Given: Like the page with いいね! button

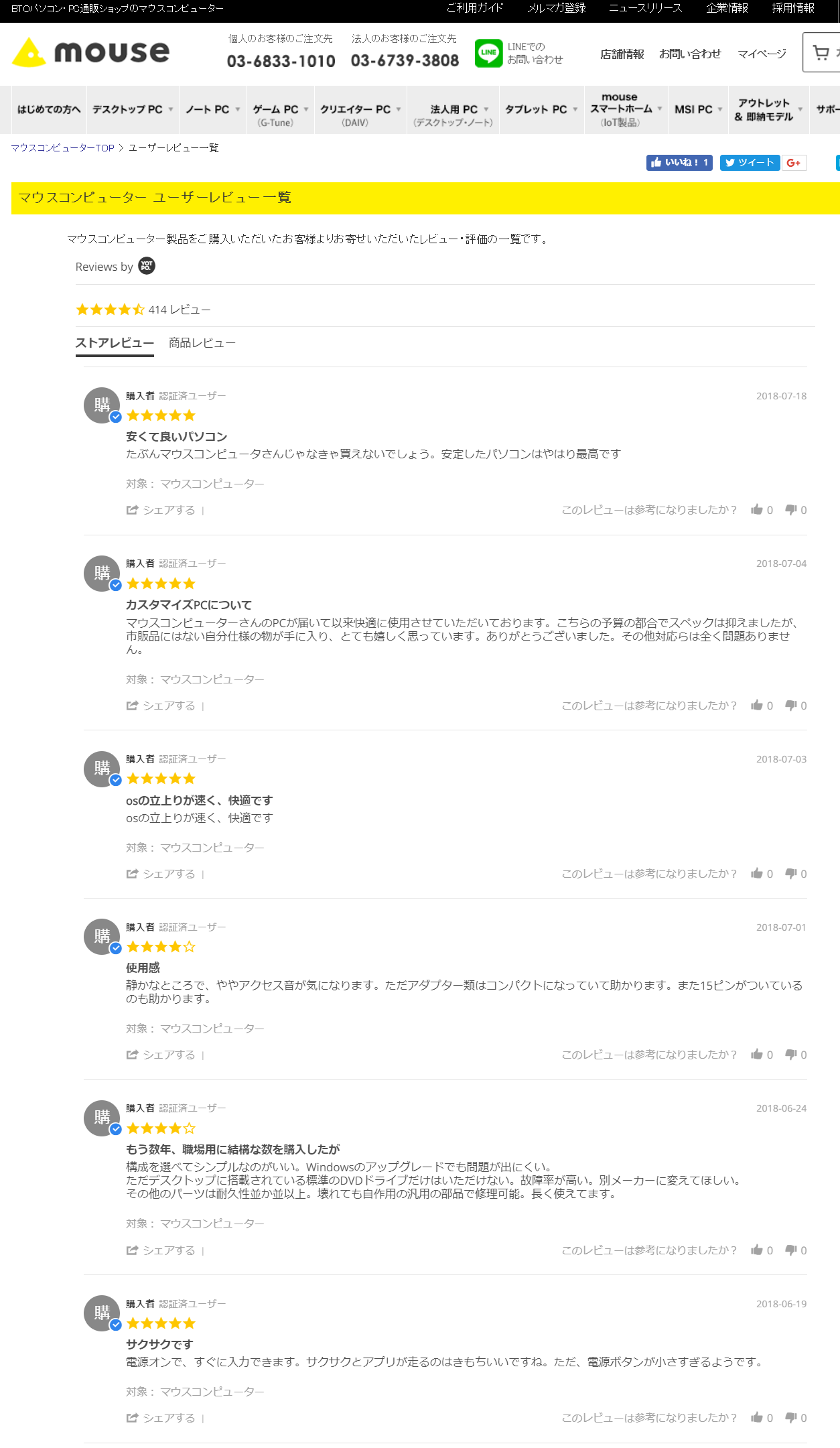Looking at the screenshot, I should coord(679,163).
